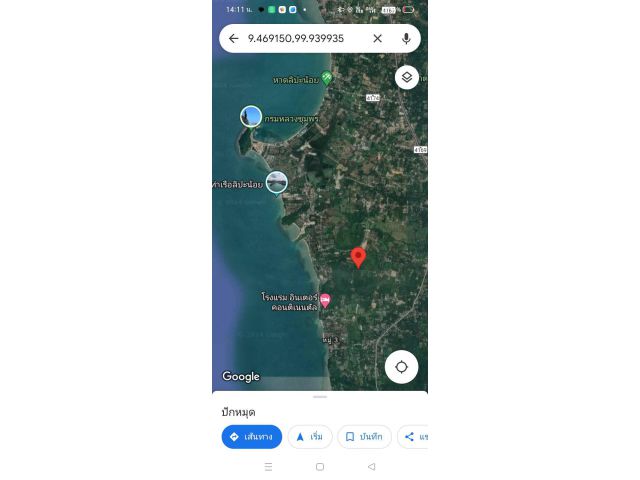This screenshot has width=640, height=480.
Task: Share this pinned location
Action: [x=412, y=437]
